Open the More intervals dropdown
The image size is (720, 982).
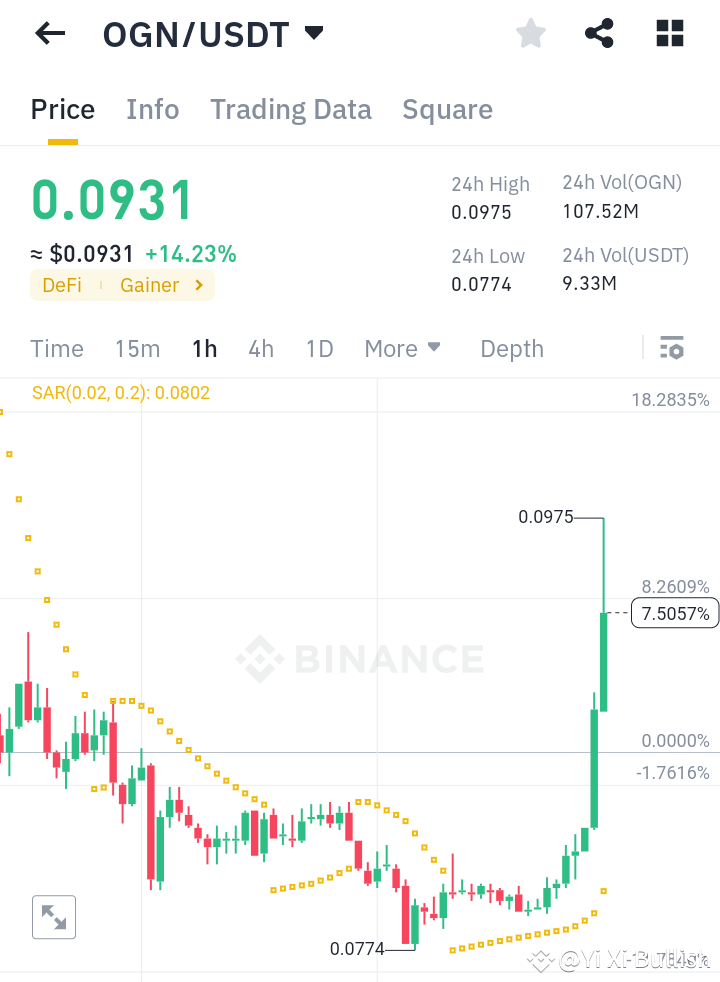[402, 348]
